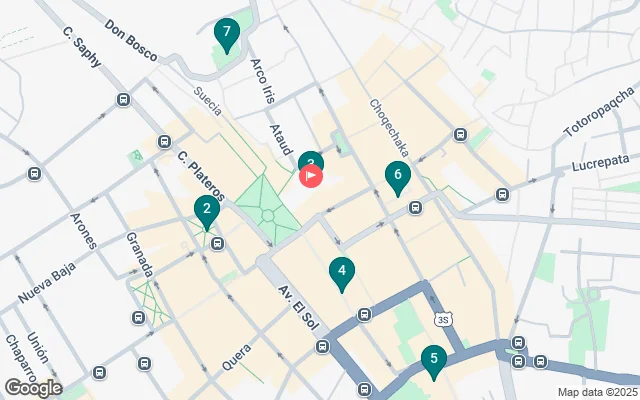Open map marker number 6

click(x=398, y=178)
